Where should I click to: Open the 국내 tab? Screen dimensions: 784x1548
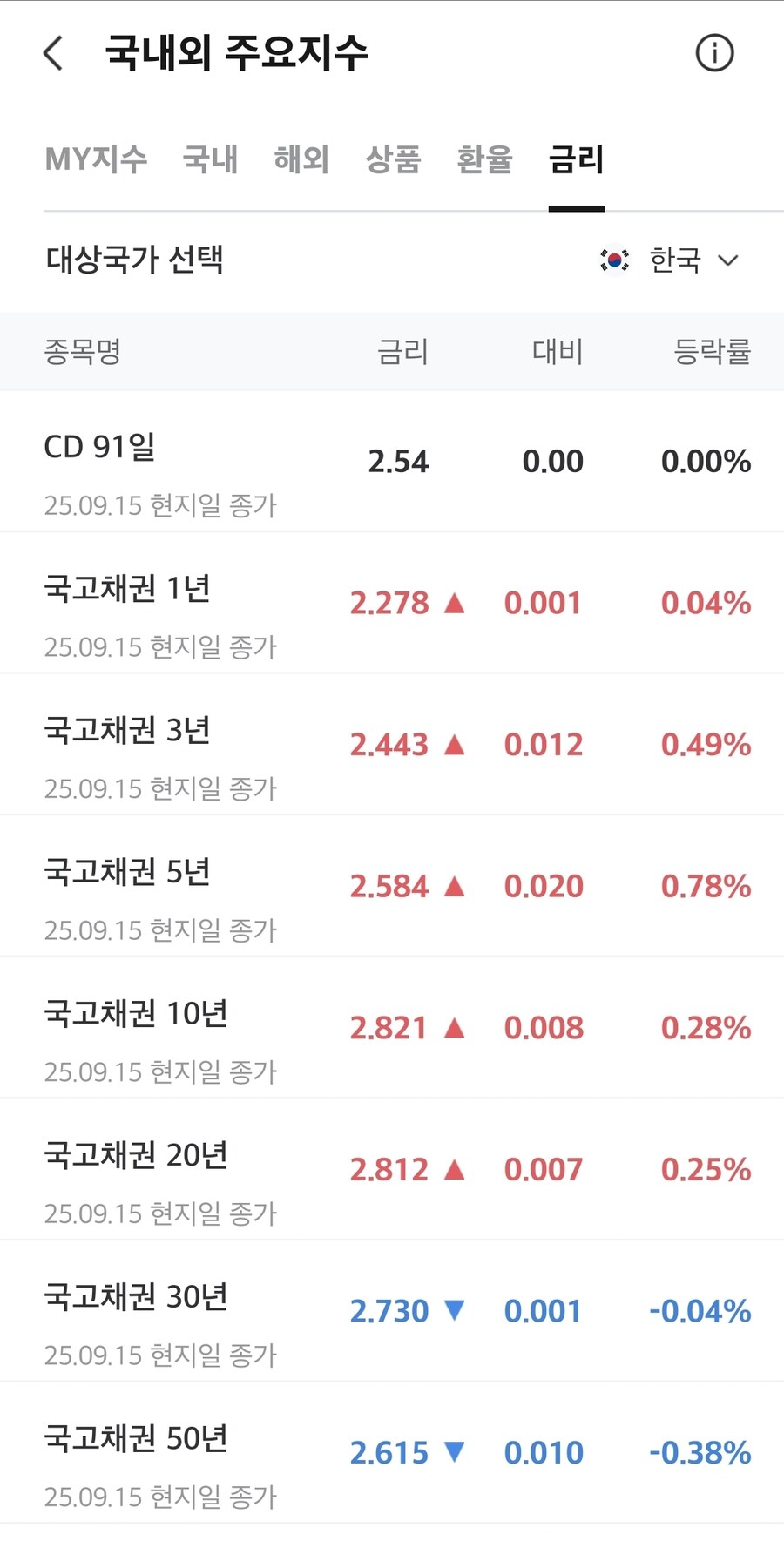[210, 160]
